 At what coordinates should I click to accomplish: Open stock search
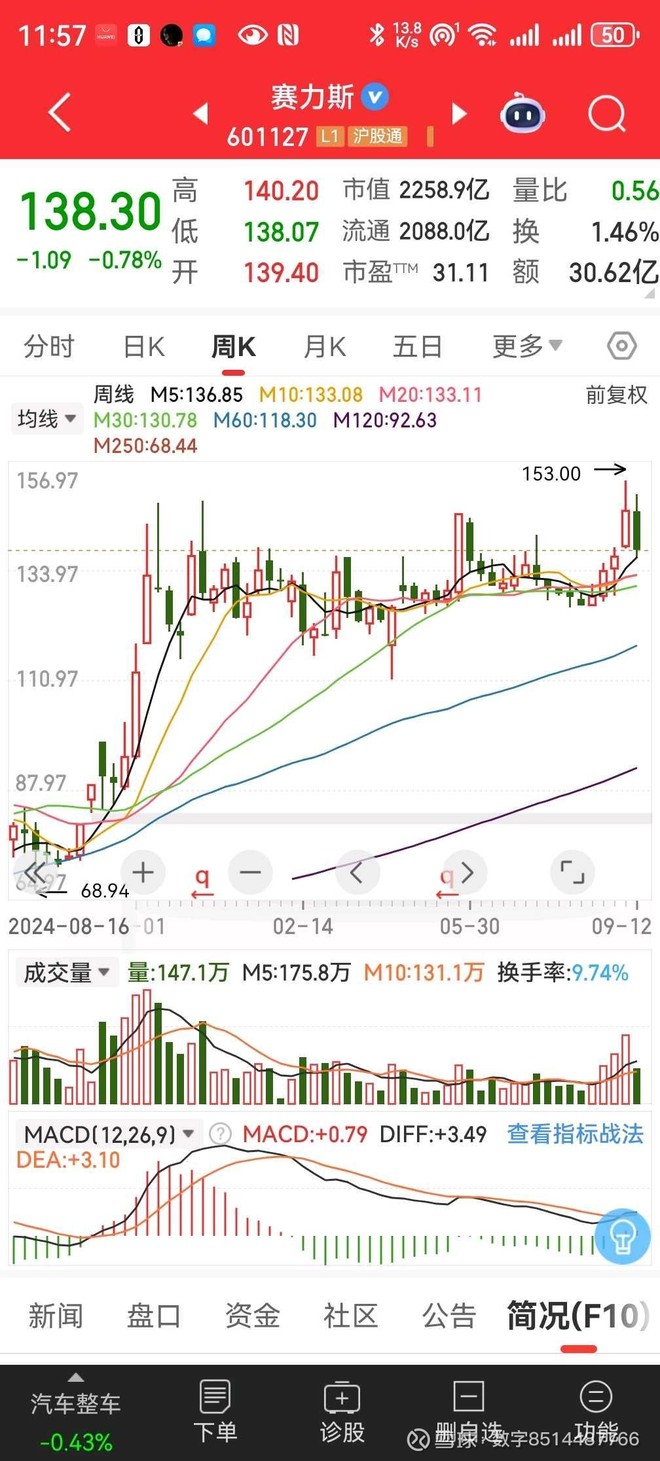point(607,114)
